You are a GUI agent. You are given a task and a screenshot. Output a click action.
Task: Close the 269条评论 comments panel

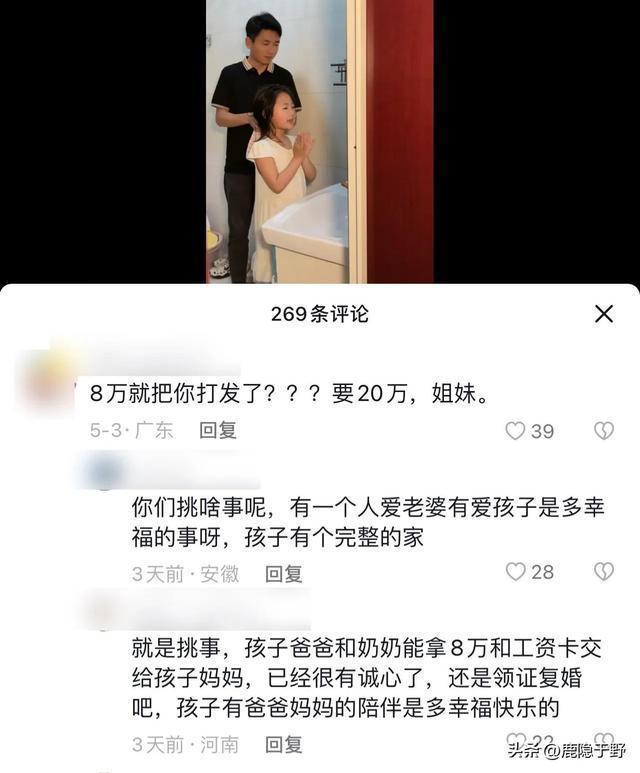point(604,314)
